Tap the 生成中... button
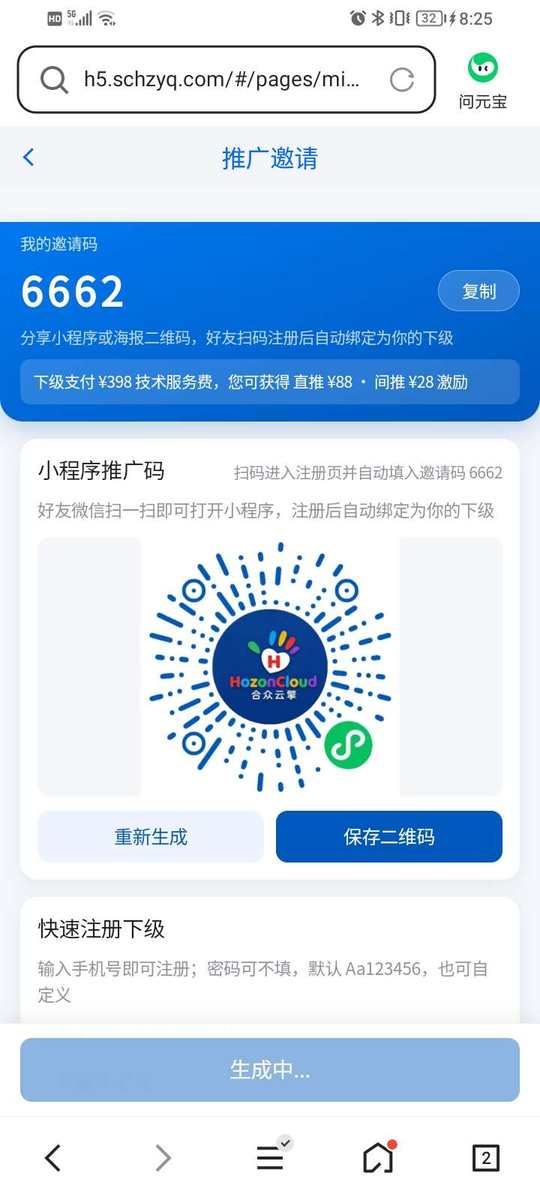540x1200 pixels. pos(270,1070)
